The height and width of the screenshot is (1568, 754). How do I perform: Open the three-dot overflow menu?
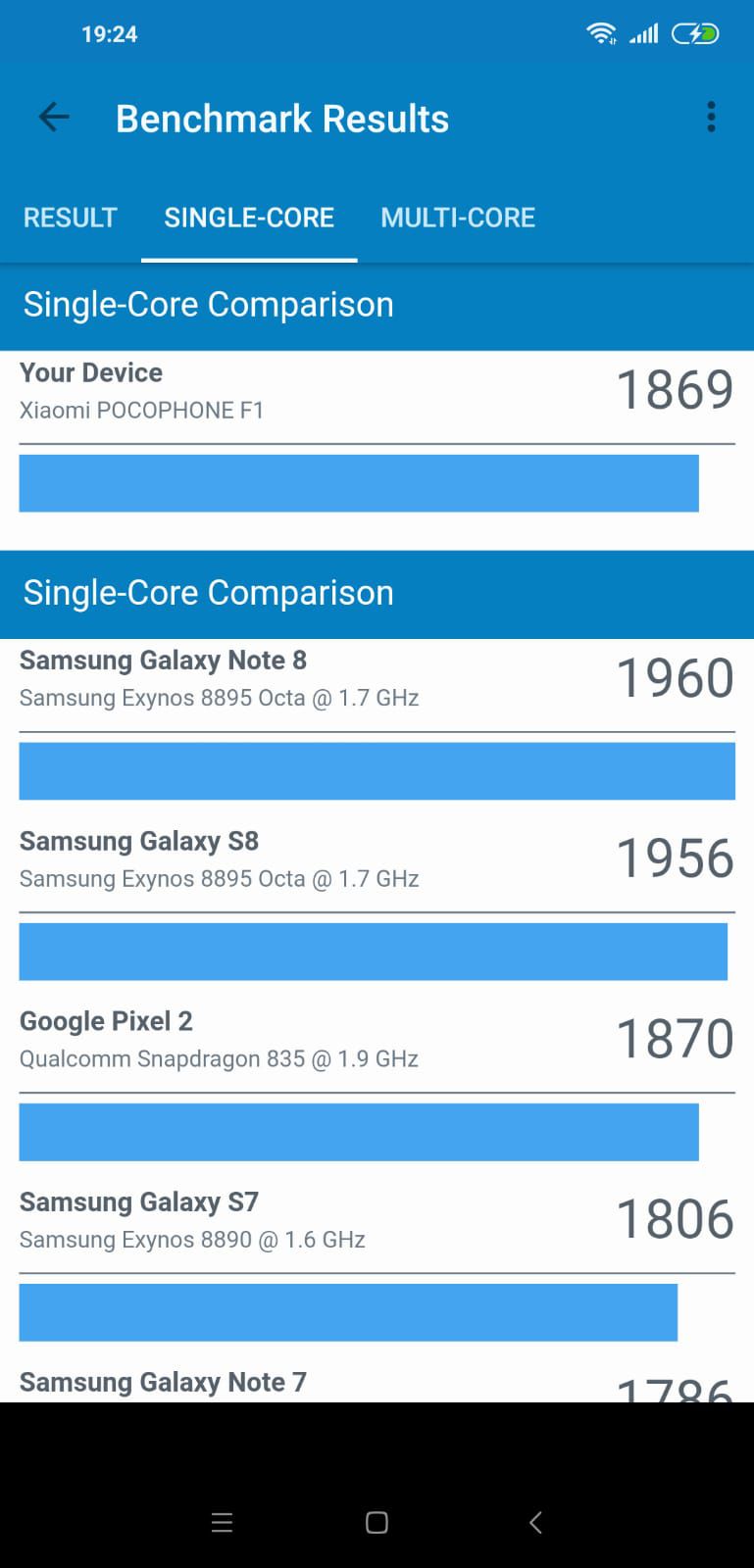point(711,117)
